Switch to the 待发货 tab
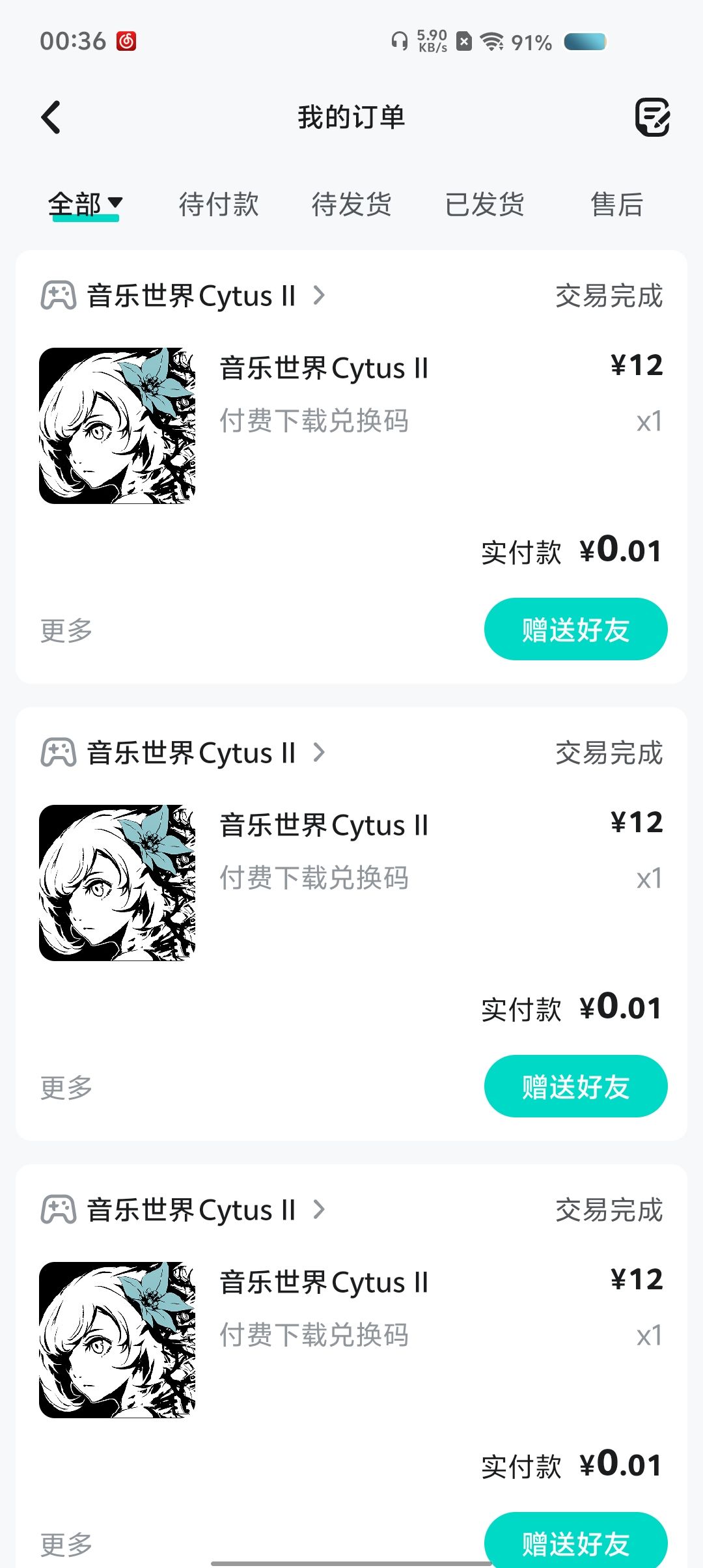Image resolution: width=703 pixels, height=1568 pixels. click(351, 204)
